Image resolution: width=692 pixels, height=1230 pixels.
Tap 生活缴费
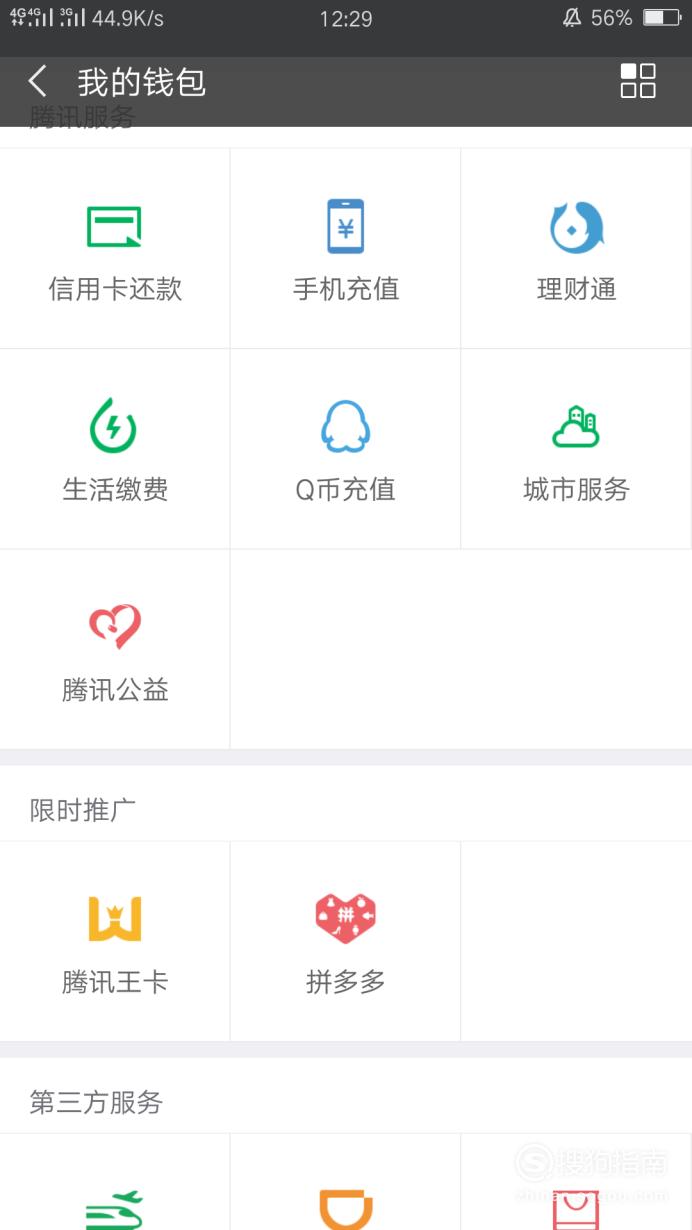coord(115,448)
